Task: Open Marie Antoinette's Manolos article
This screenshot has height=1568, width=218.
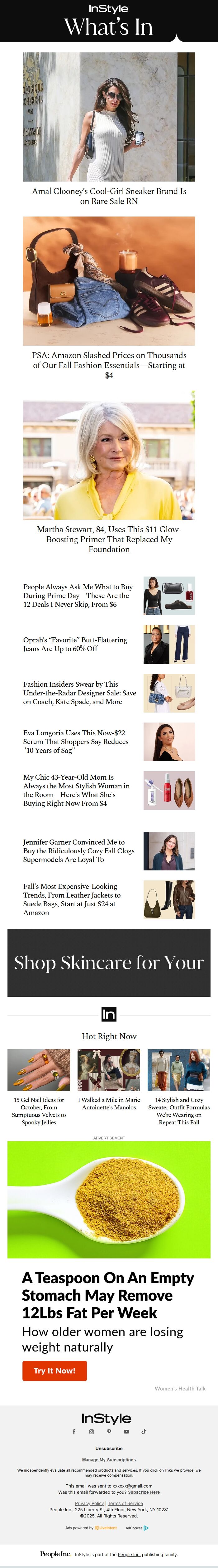Action: click(109, 1103)
